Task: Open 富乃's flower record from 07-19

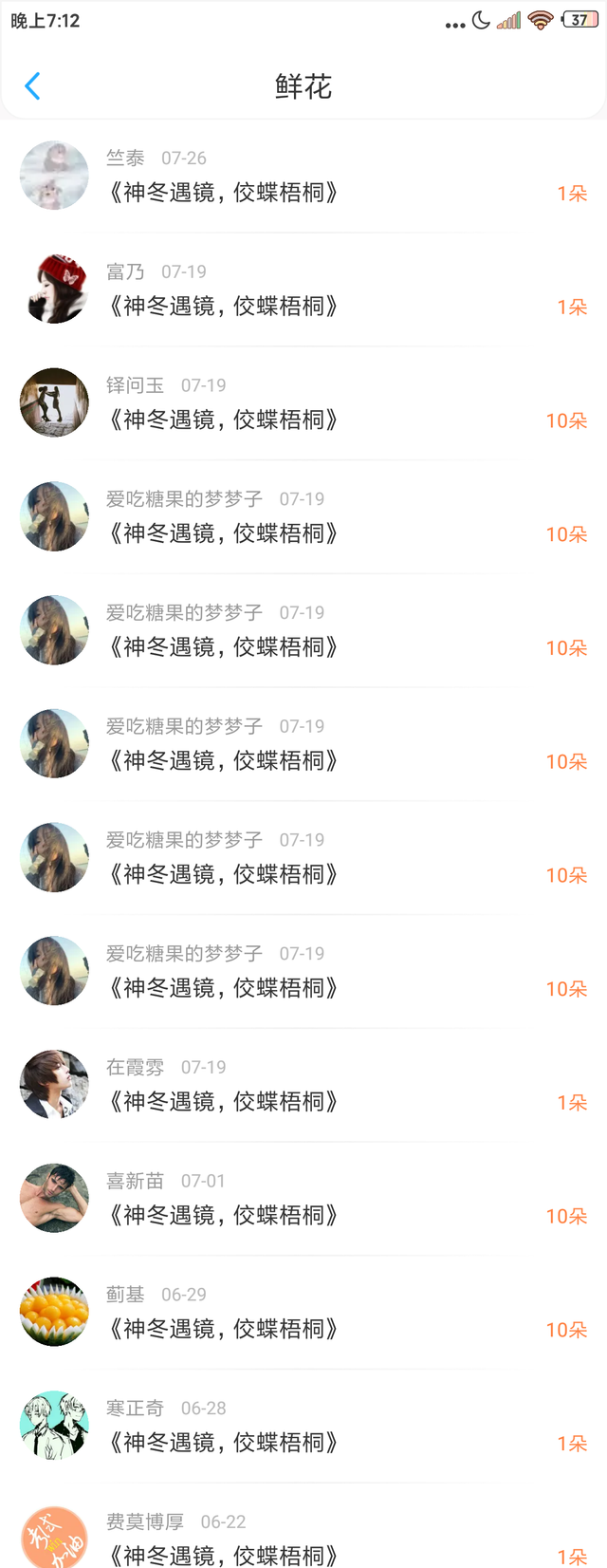Action: pyautogui.click(x=303, y=290)
